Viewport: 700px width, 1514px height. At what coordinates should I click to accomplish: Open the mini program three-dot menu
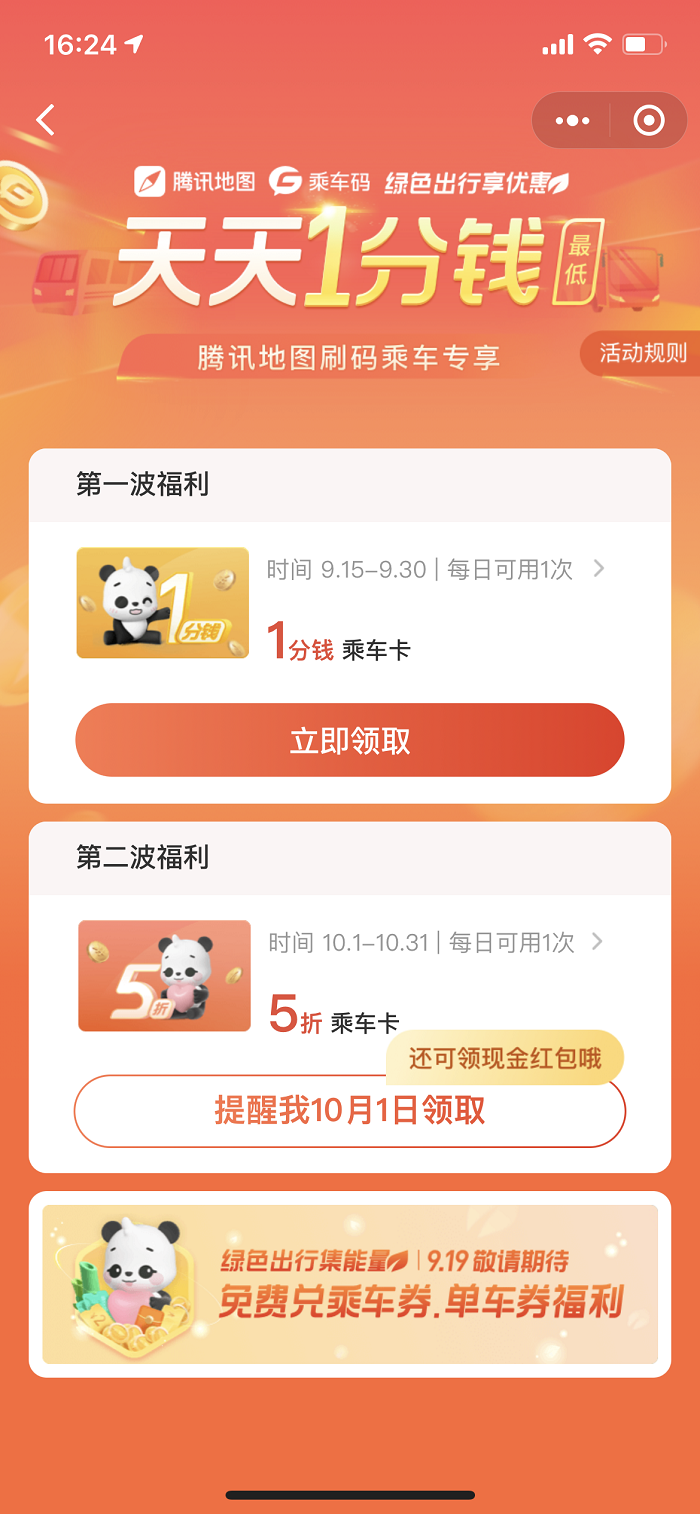point(572,121)
